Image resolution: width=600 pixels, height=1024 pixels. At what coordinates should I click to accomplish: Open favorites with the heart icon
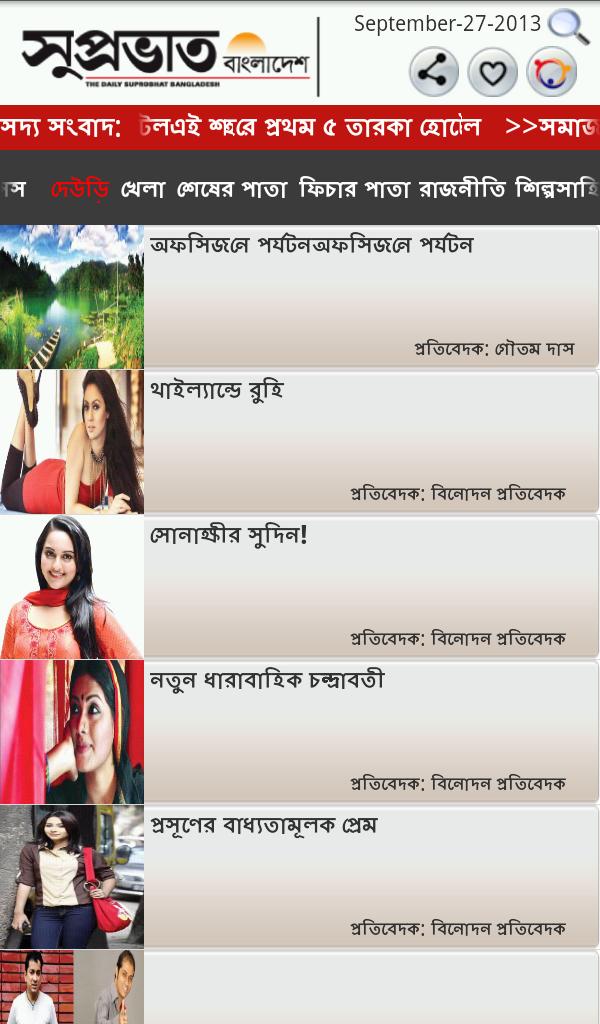point(492,72)
